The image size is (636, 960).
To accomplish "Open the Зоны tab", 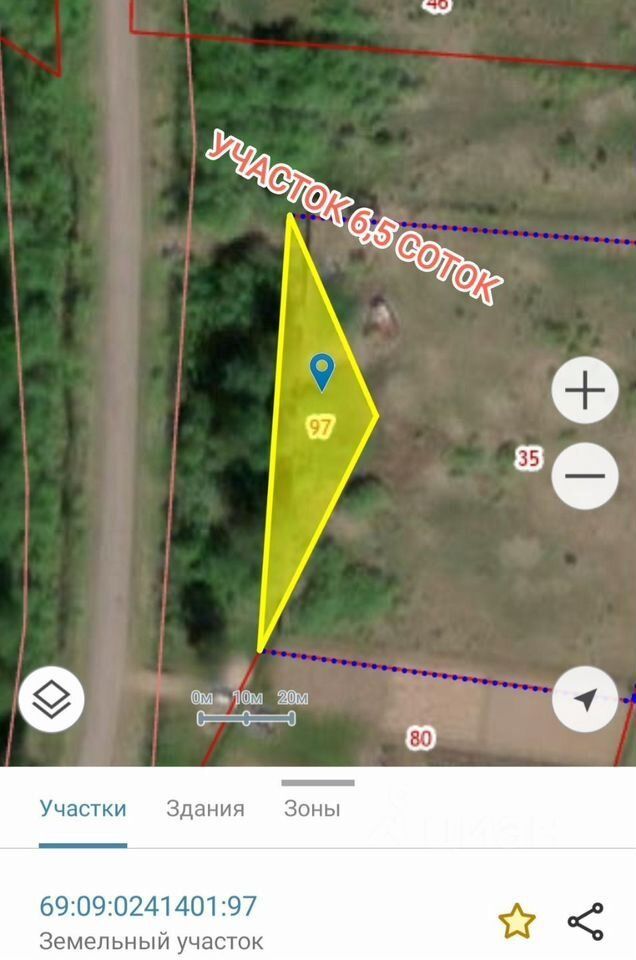I will coord(312,809).
